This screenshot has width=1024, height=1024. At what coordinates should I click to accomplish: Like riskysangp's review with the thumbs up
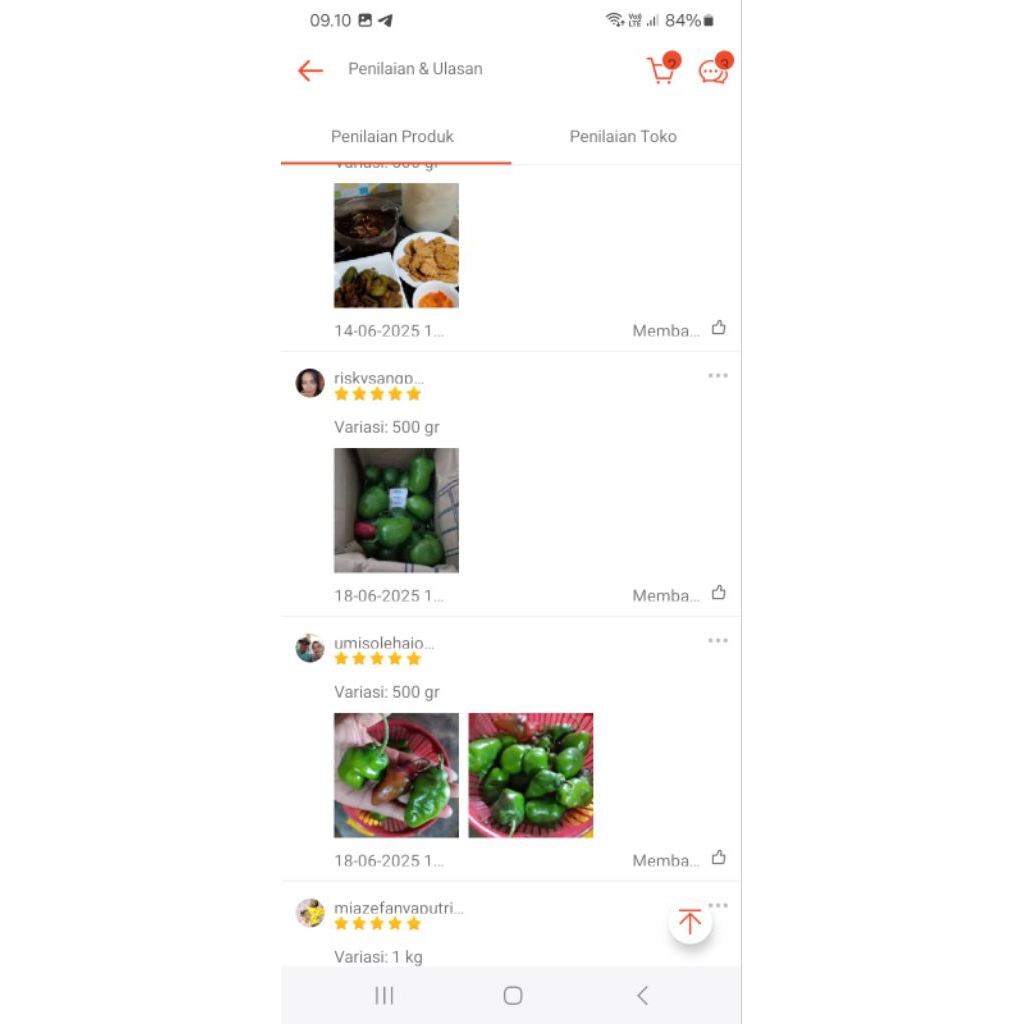(x=718, y=593)
